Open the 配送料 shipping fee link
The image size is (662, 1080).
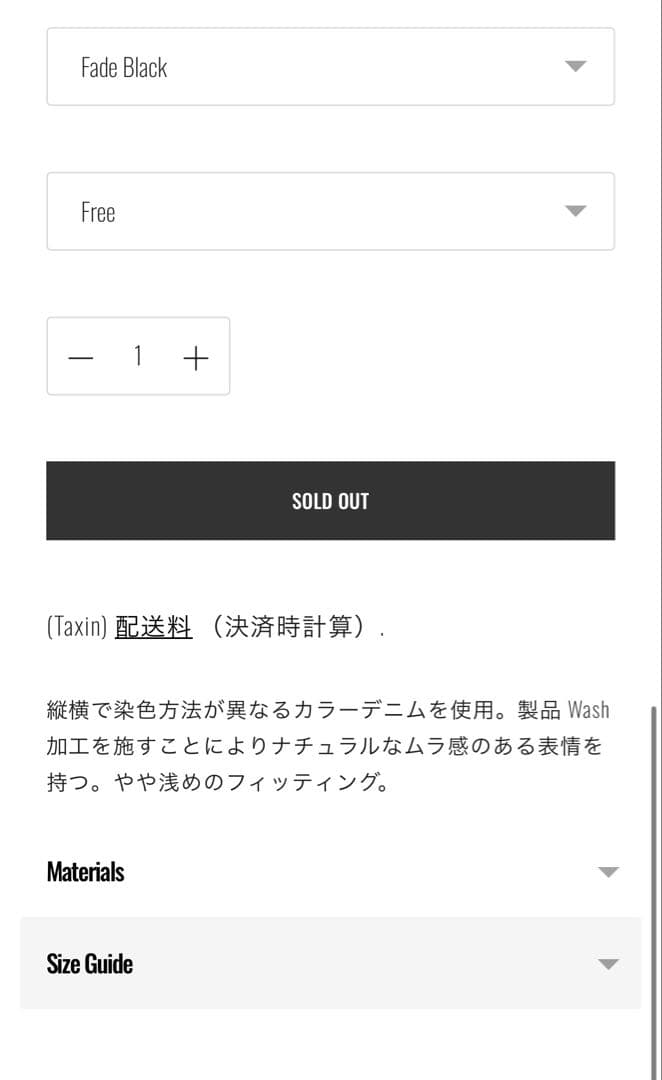153,628
